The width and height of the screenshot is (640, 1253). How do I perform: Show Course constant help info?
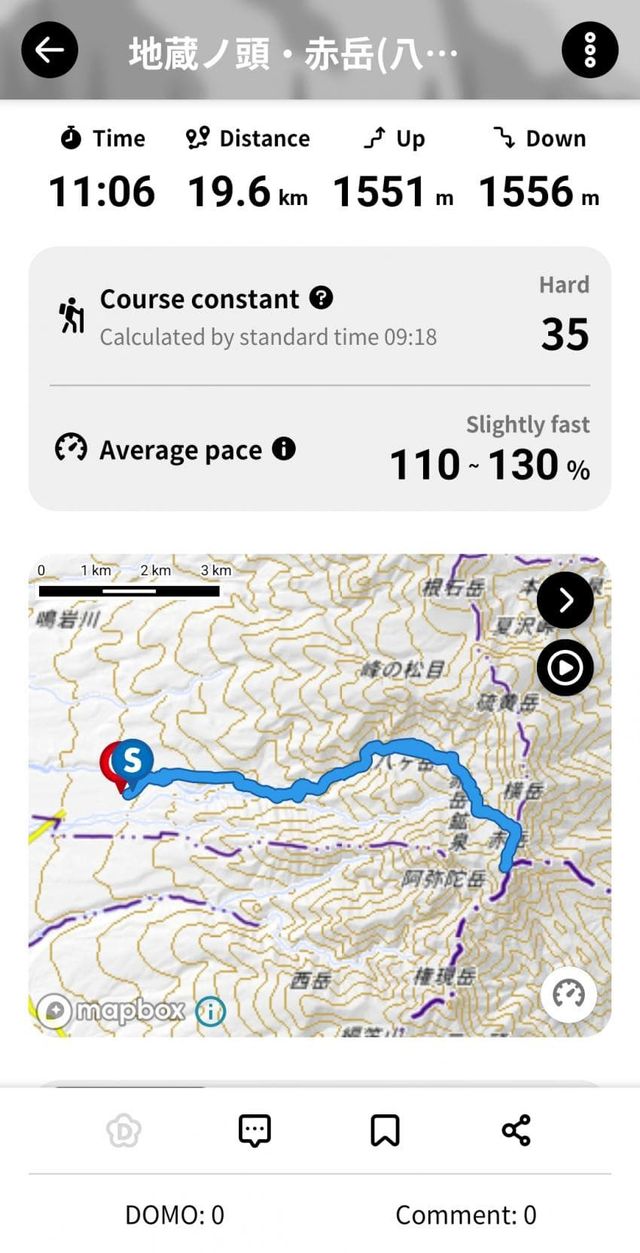pyautogui.click(x=321, y=298)
